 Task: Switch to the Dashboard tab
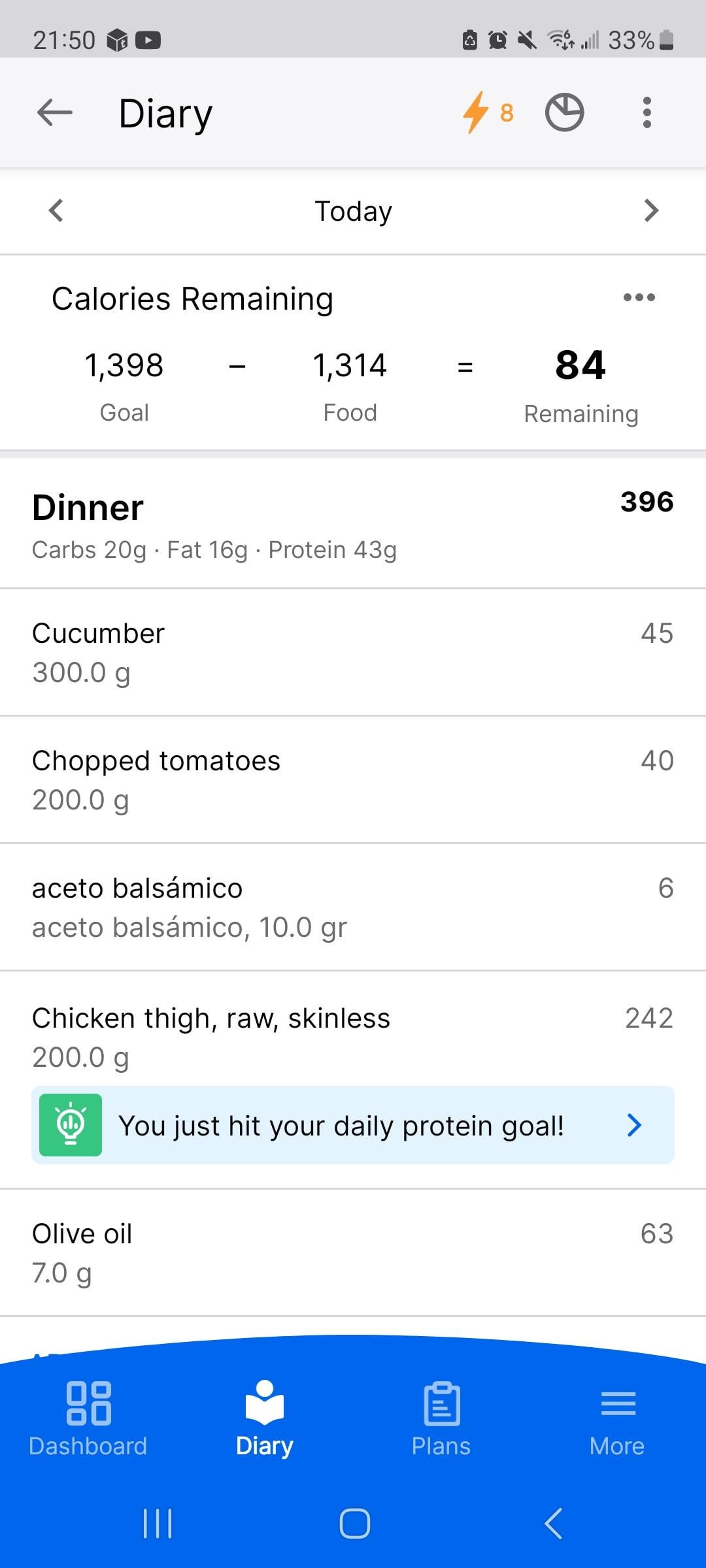88,1418
